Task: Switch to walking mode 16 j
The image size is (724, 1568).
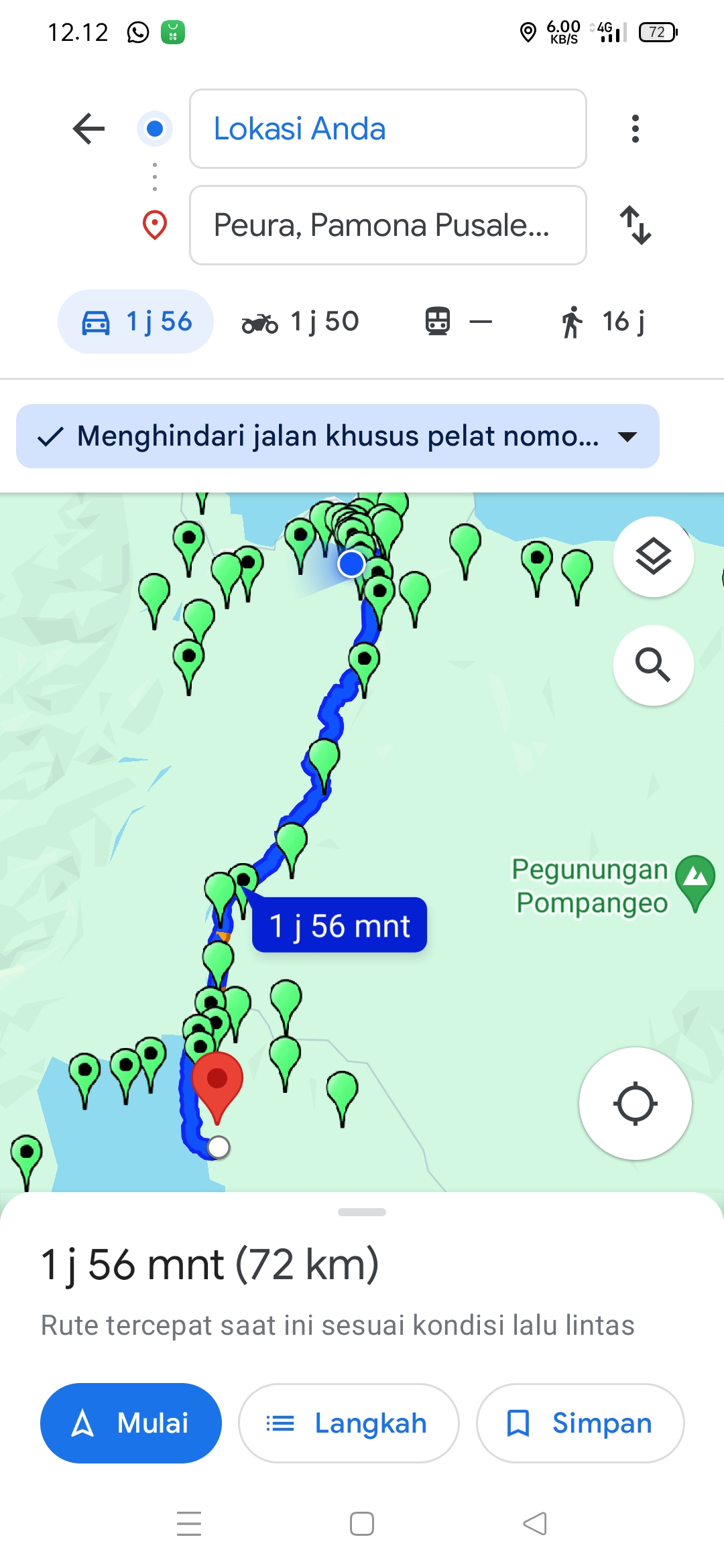Action: click(603, 322)
